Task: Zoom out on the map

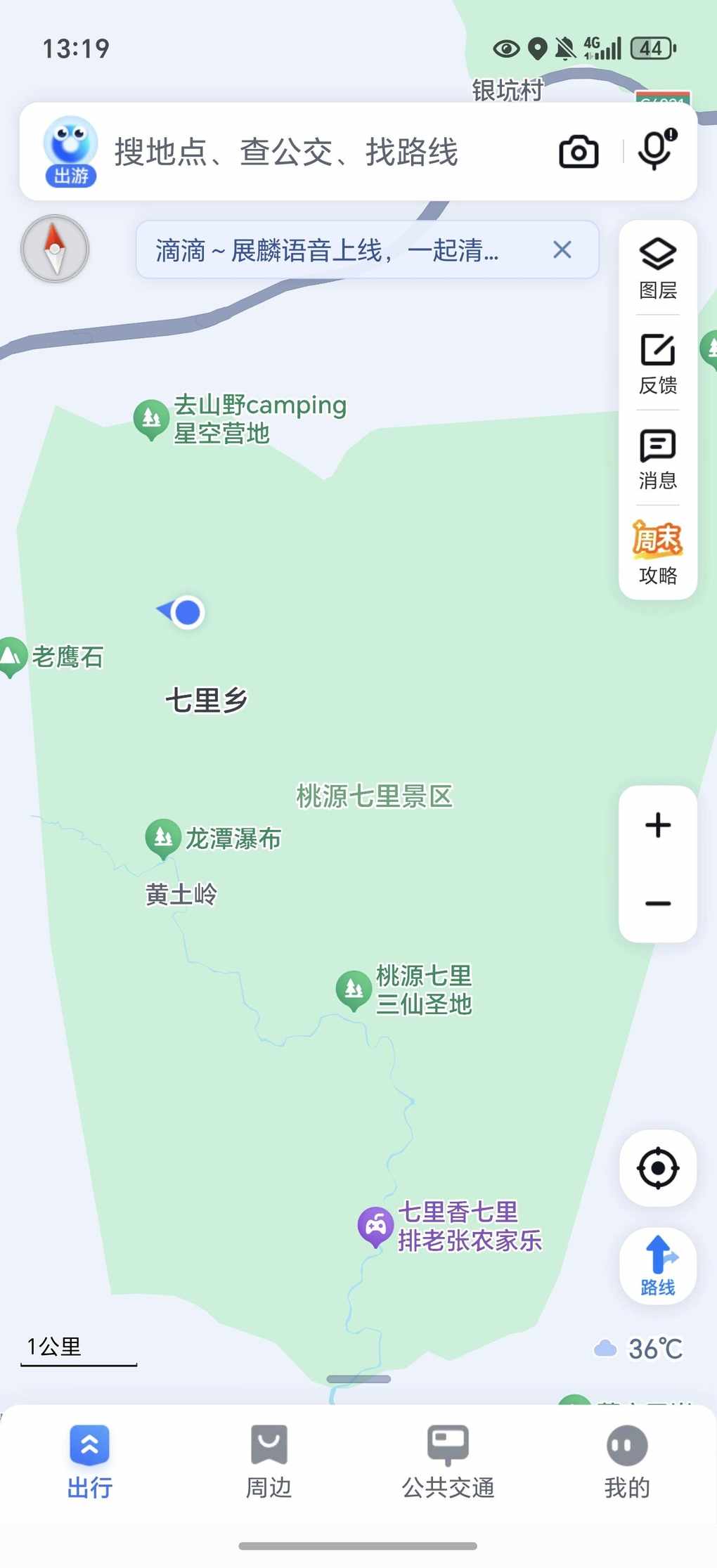Action: coord(657,903)
